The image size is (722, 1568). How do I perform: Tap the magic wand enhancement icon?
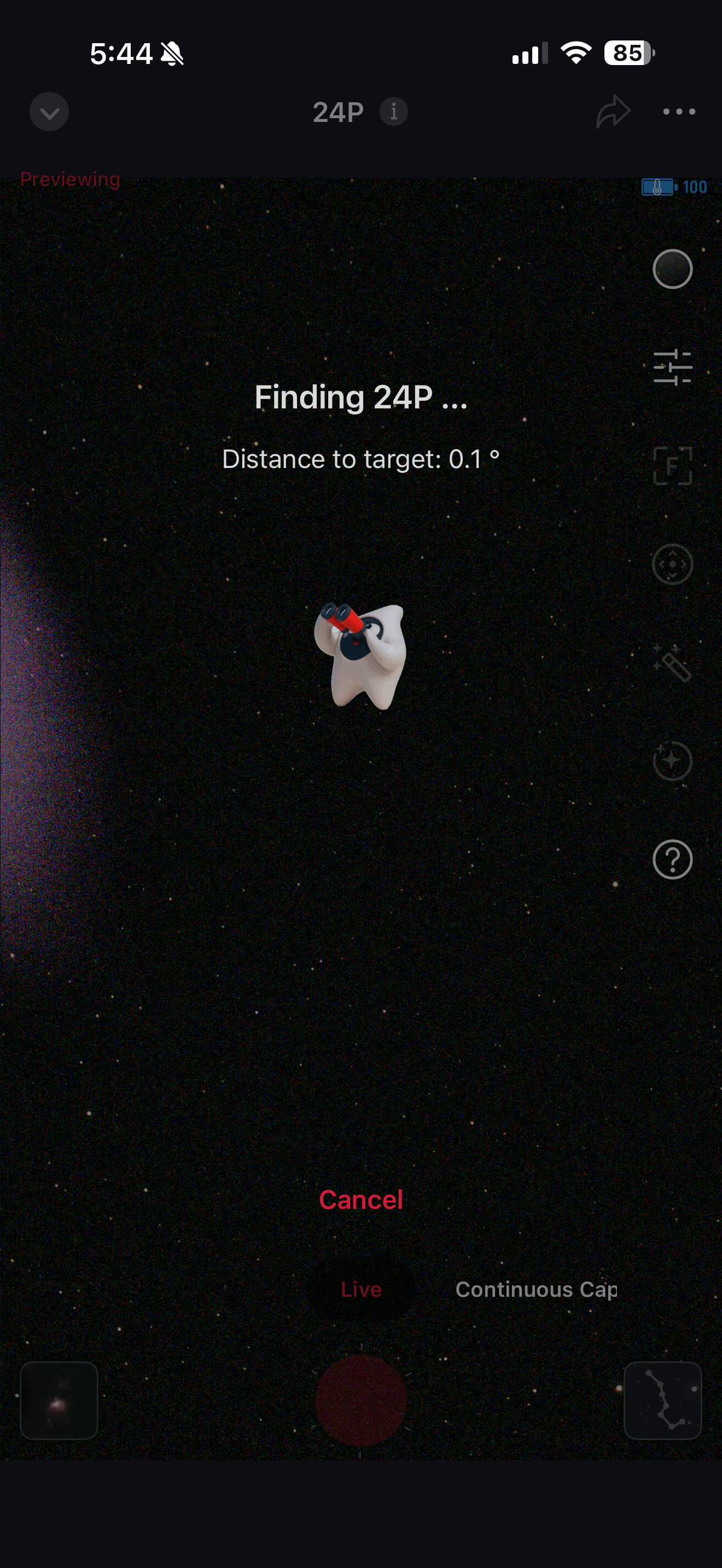point(672,663)
